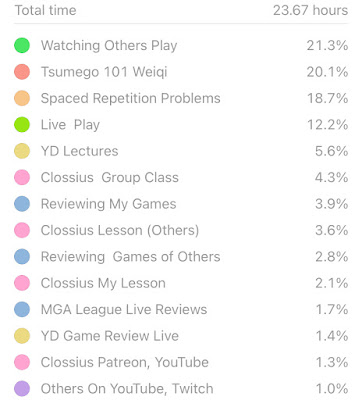
Task: View Clossius Patreon, YouTube row
Action: tap(181, 362)
